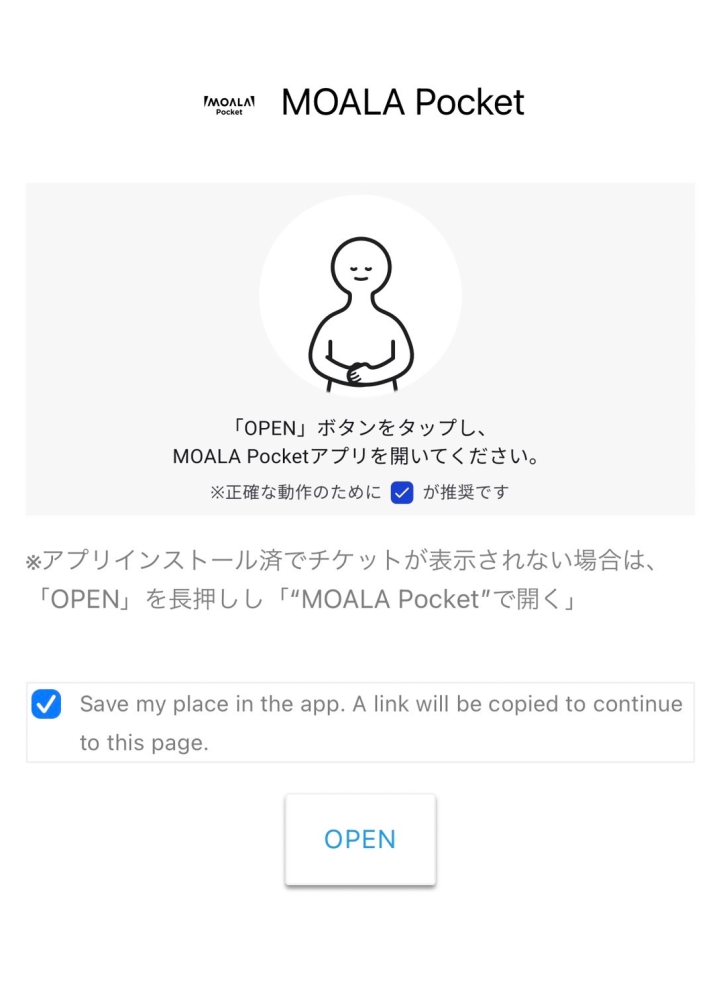Viewport: 721px width, 999px height.
Task: Click the bordered Save my place container box
Action: pyautogui.click(x=360, y=721)
